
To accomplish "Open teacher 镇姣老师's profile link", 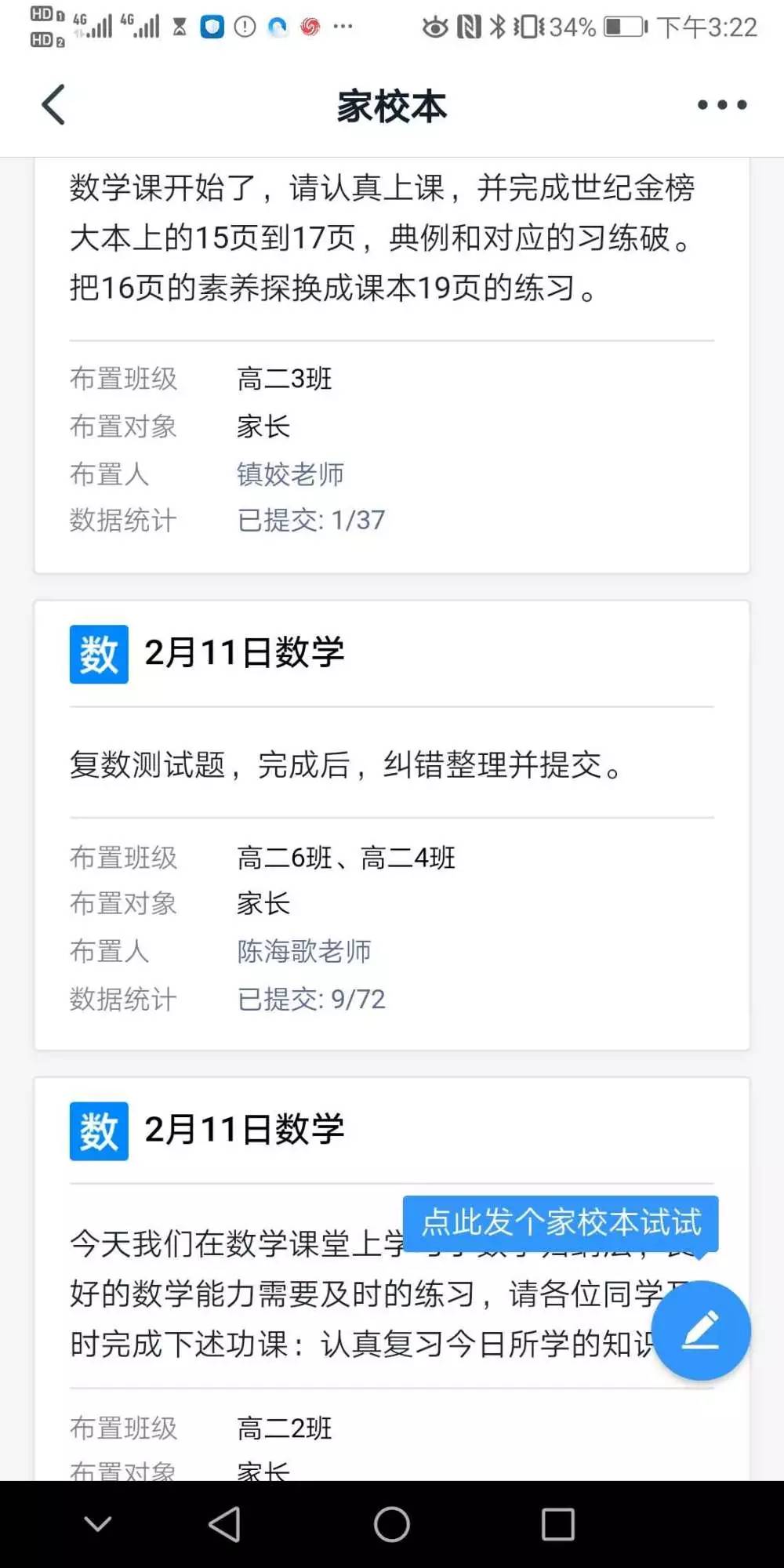I will coord(289,474).
